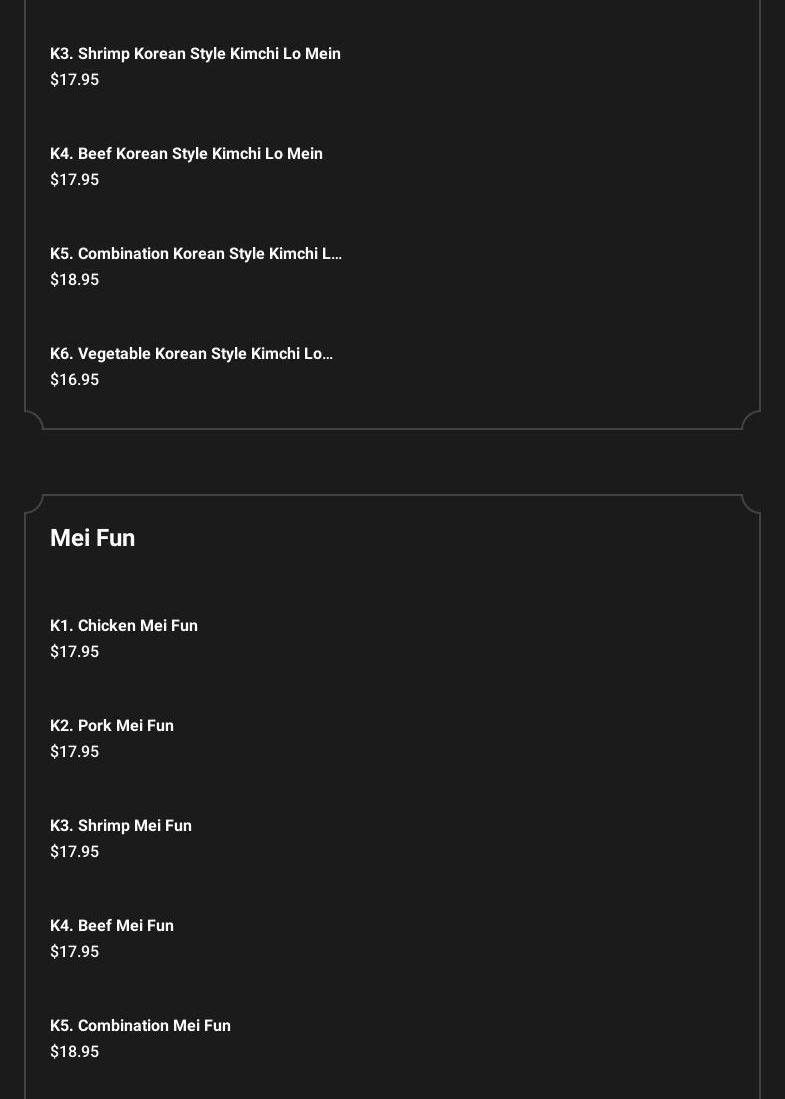Open K5. Combination Mei Fun
The height and width of the screenshot is (1099, 785).
(x=140, y=1026)
